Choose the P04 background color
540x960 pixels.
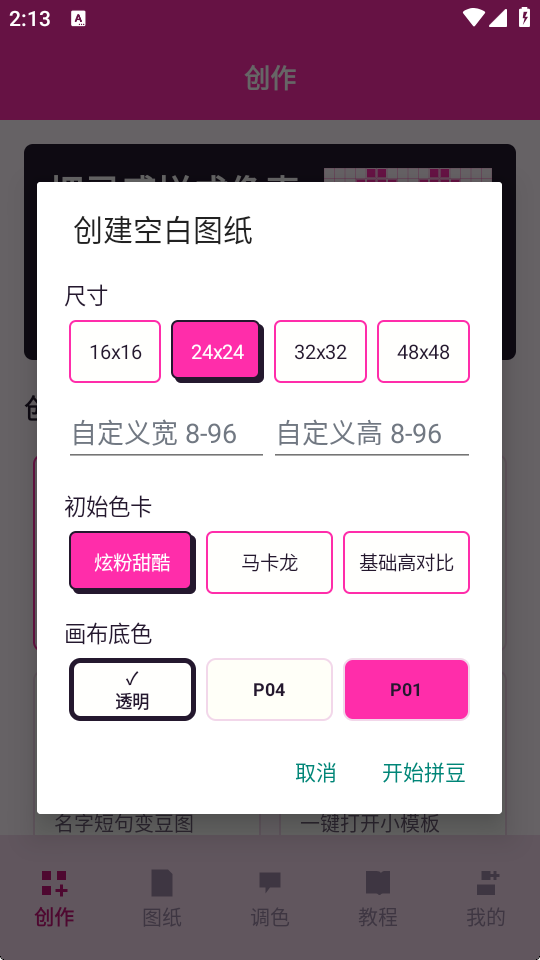point(269,689)
